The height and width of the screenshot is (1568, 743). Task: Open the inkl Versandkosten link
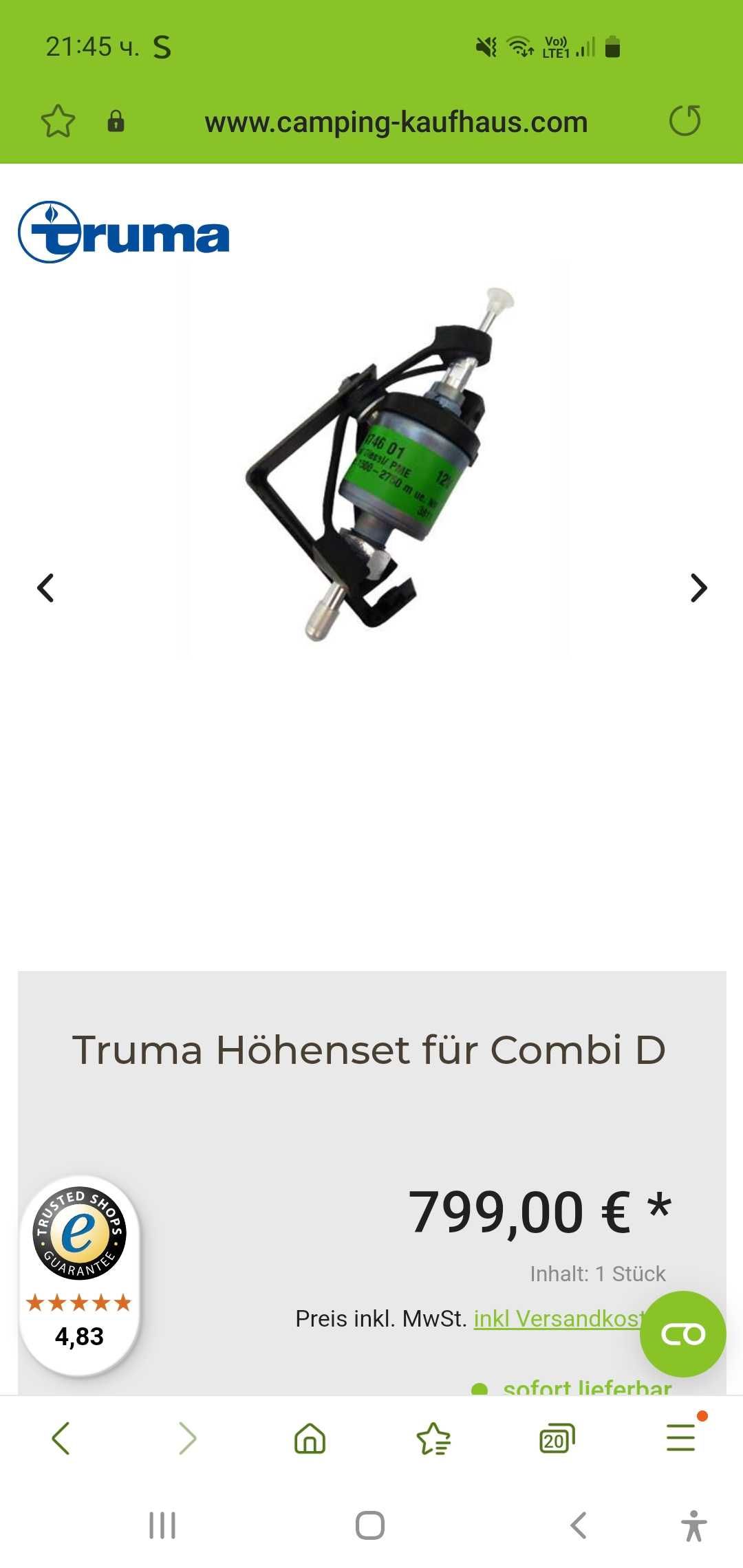point(557,1318)
